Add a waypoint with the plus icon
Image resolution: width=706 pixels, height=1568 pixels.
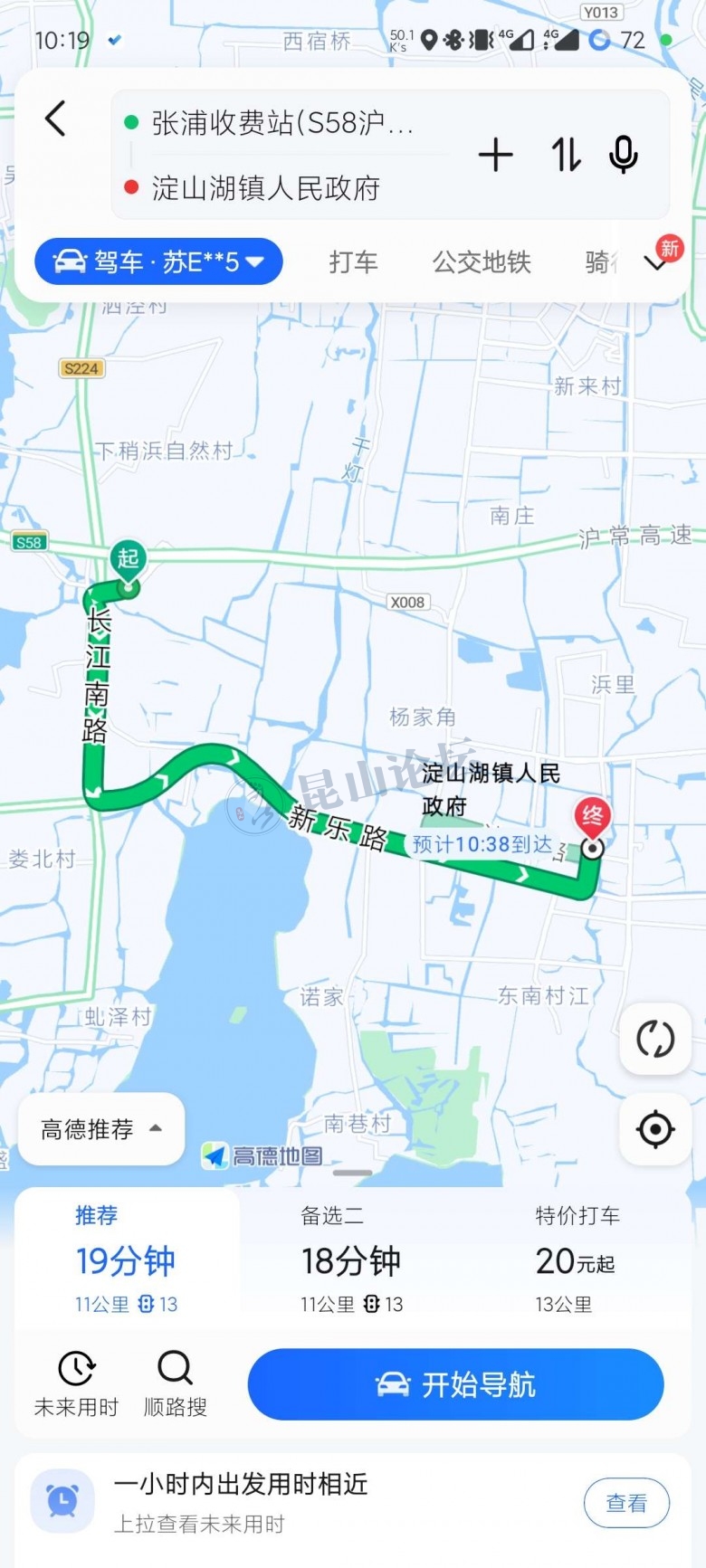point(495,156)
